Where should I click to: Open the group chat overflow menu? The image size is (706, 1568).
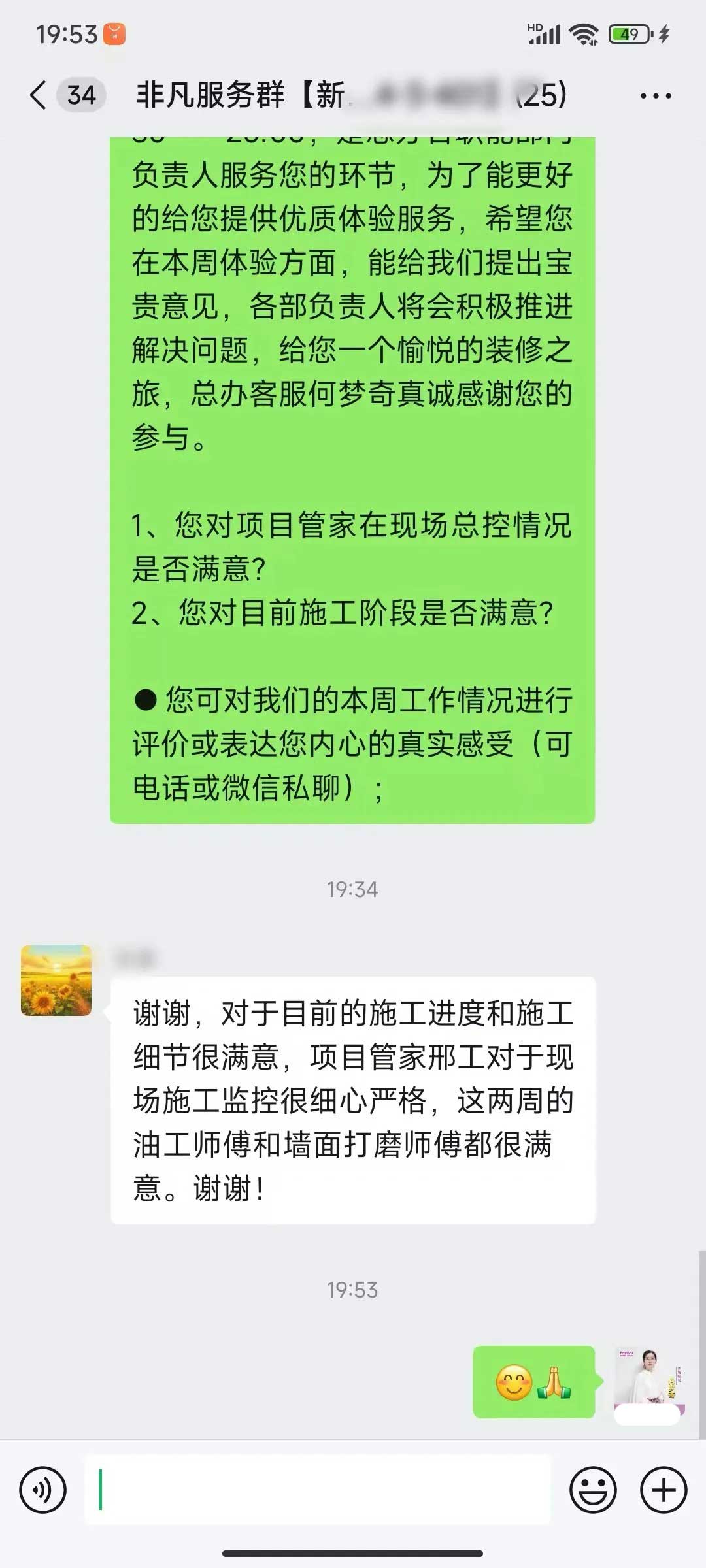655,96
